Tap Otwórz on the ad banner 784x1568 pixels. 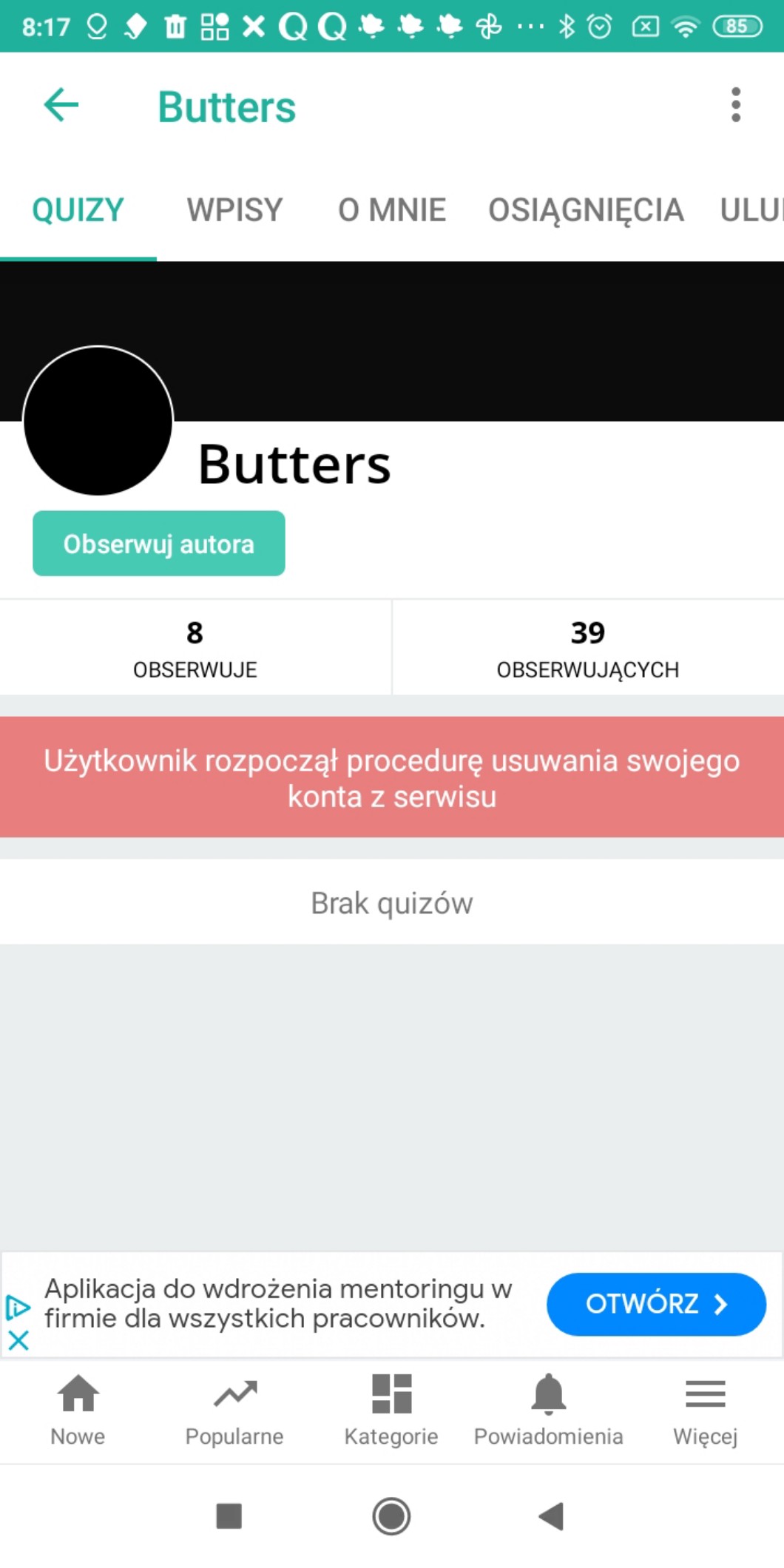point(655,1304)
